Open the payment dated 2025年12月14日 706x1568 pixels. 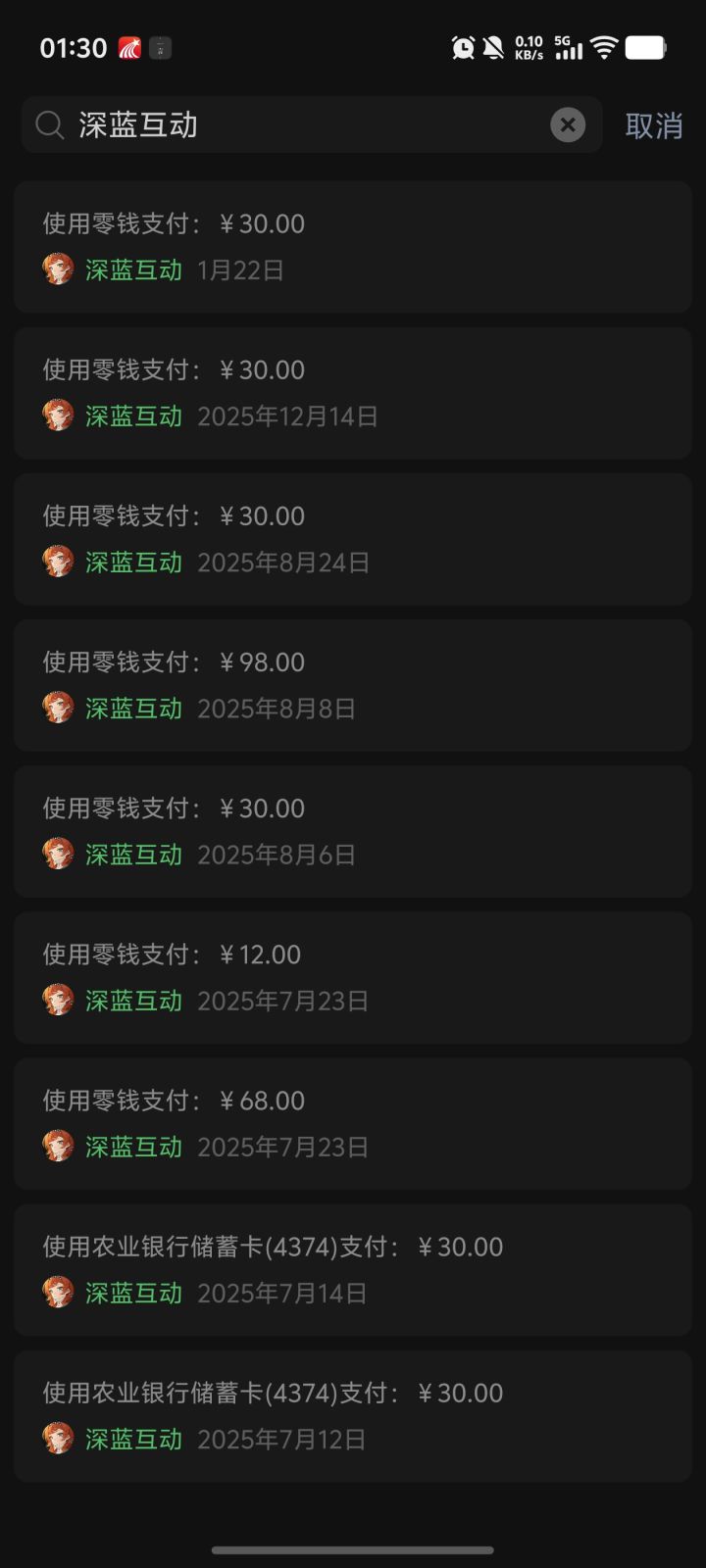[353, 392]
